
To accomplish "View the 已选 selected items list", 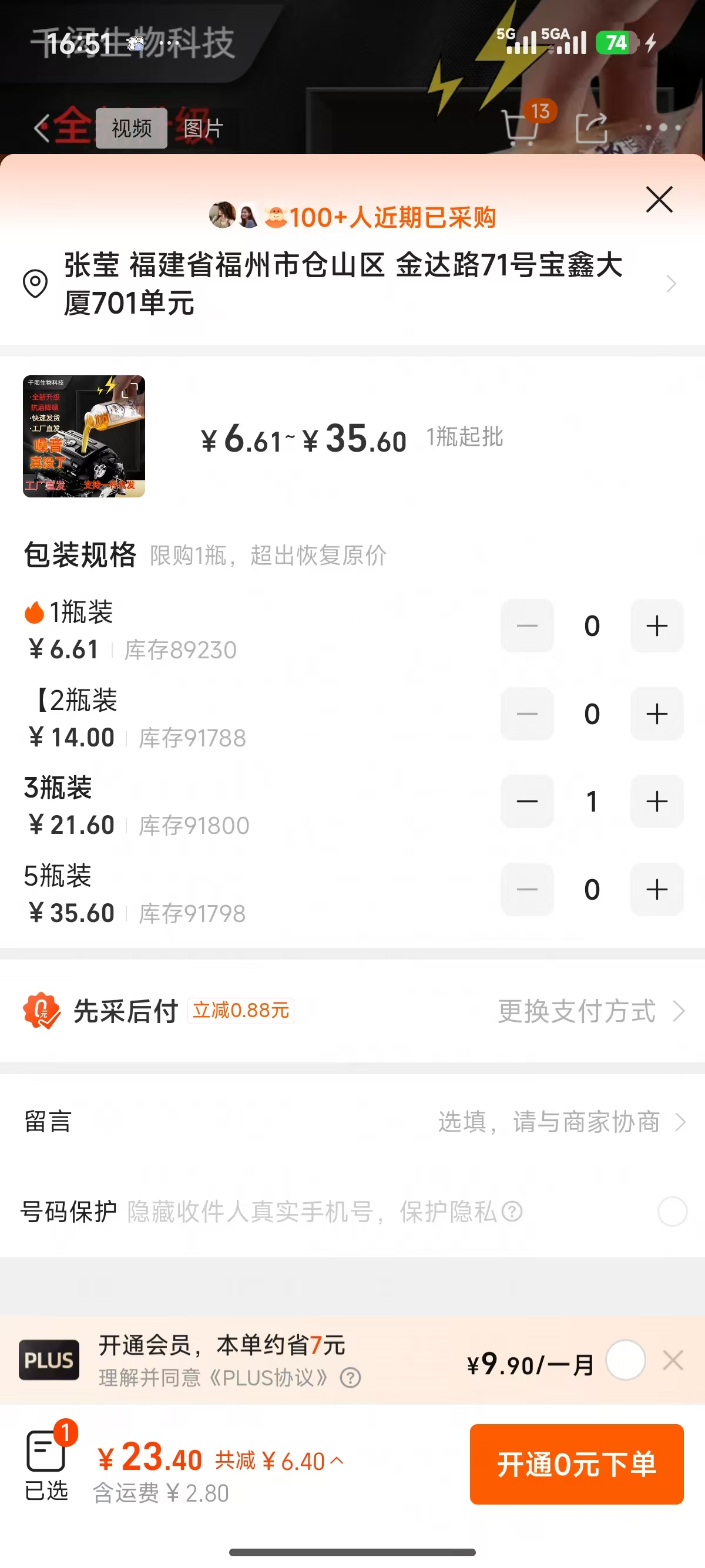I will pyautogui.click(x=47, y=1464).
